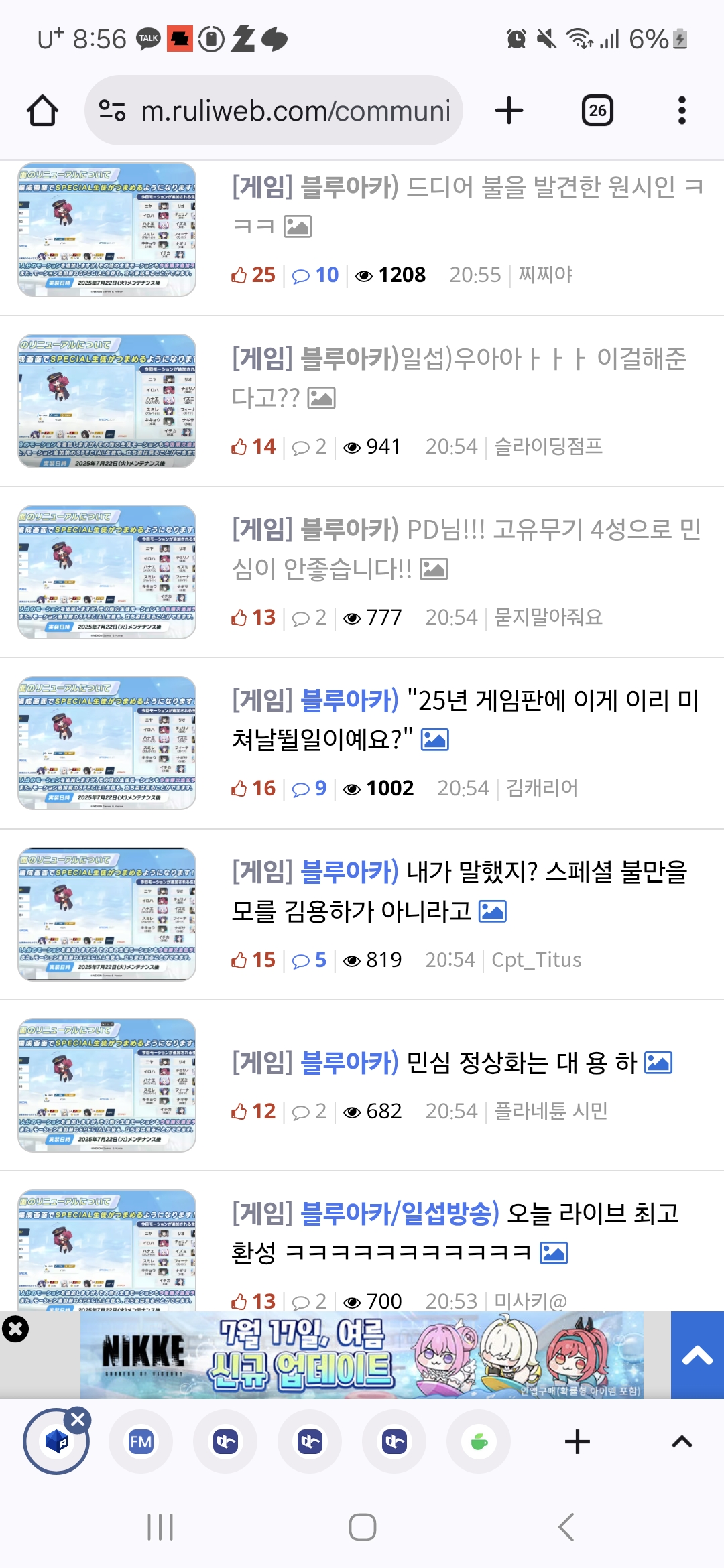Expand the bottom tab strip
The image size is (724, 1568).
click(x=682, y=1441)
